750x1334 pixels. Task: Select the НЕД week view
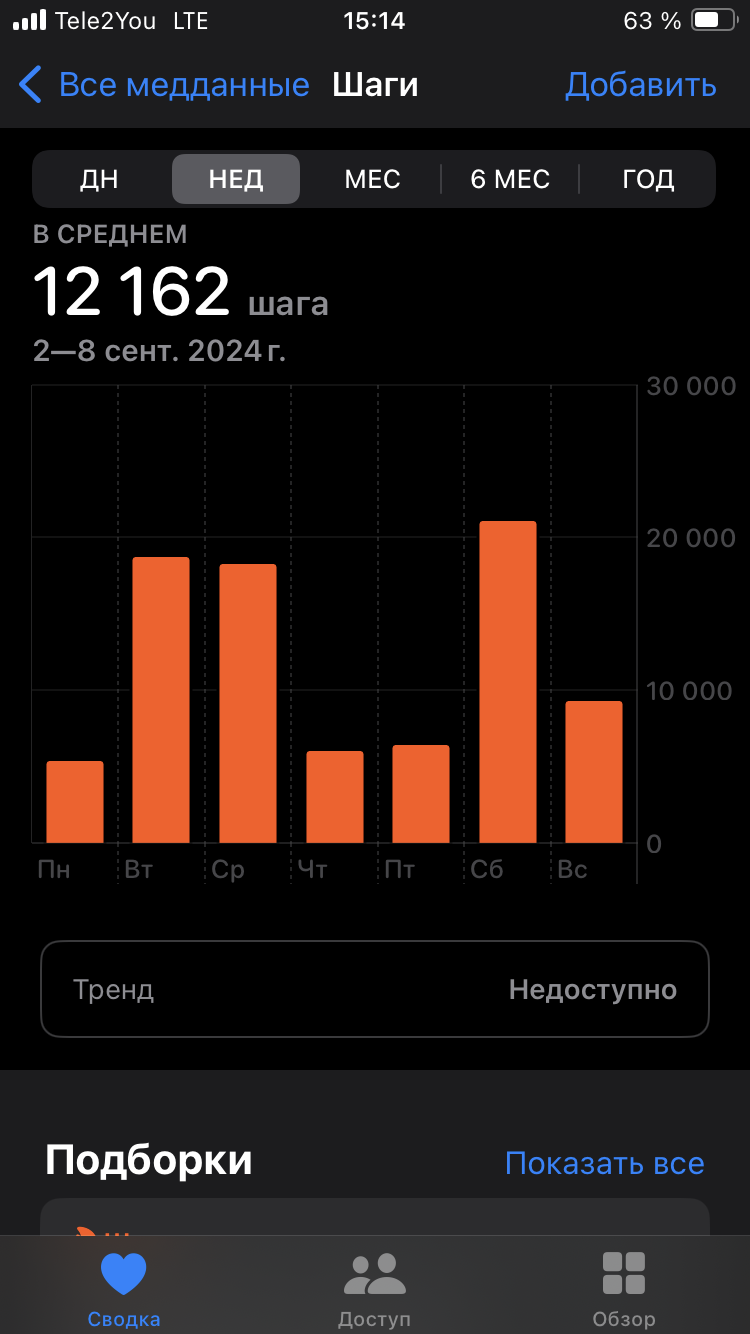[x=236, y=179]
